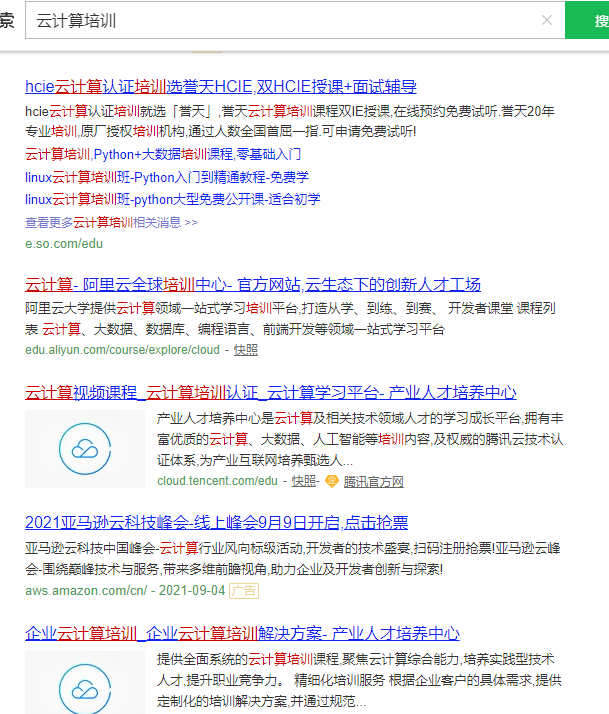Viewport: 609px width, 714px height.
Task: Open link 云计算培训,Python+大数据培训课程
Action: [163, 155]
